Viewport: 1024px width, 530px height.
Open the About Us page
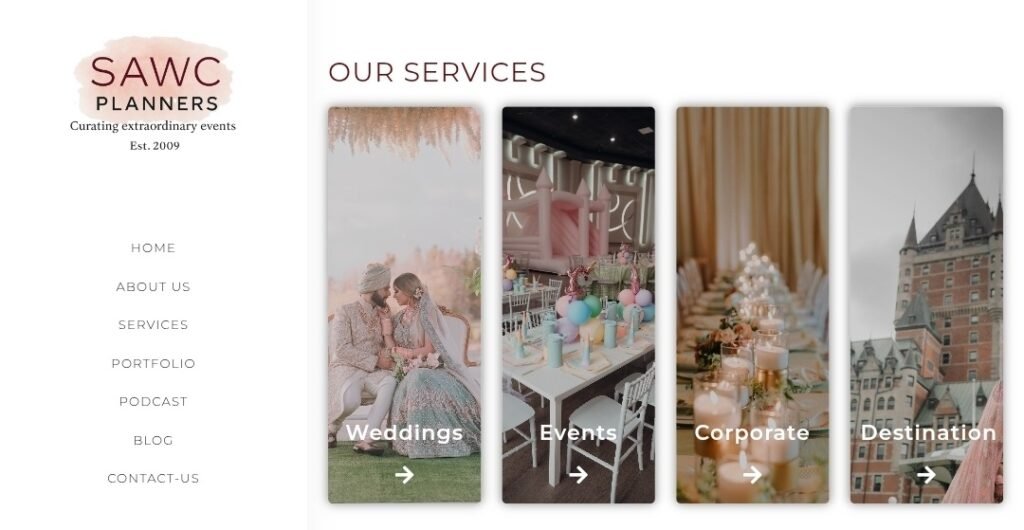[x=153, y=287]
